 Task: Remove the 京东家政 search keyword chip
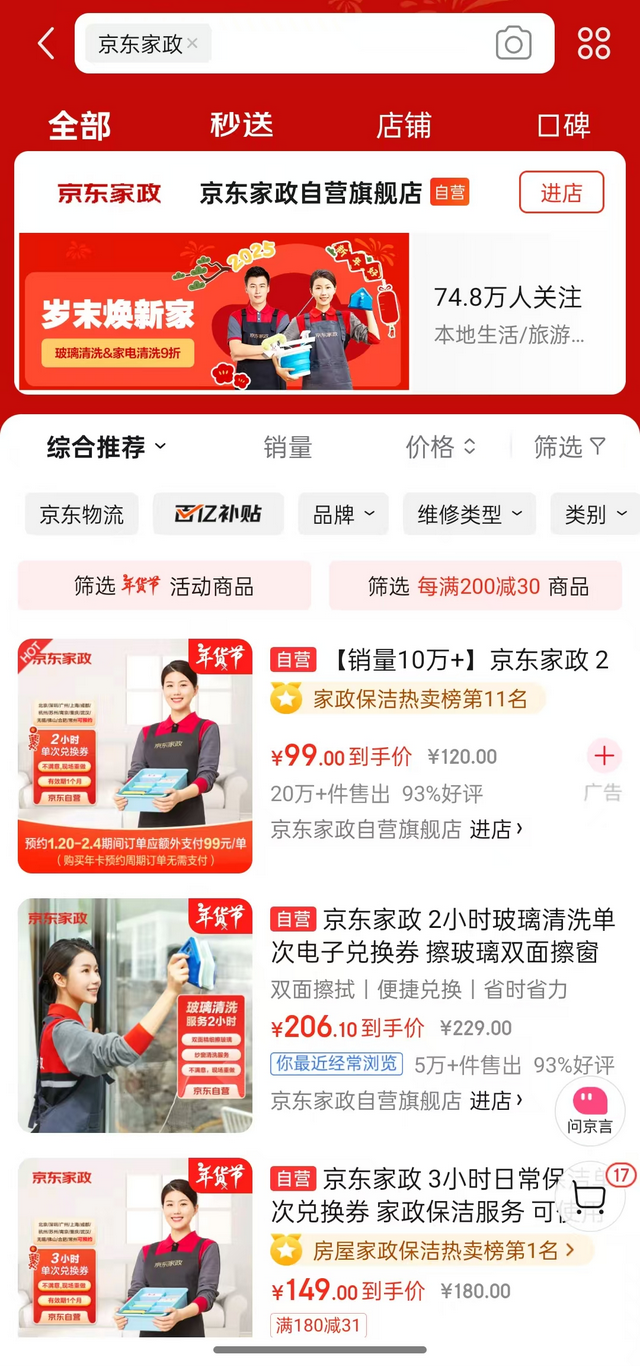click(193, 44)
